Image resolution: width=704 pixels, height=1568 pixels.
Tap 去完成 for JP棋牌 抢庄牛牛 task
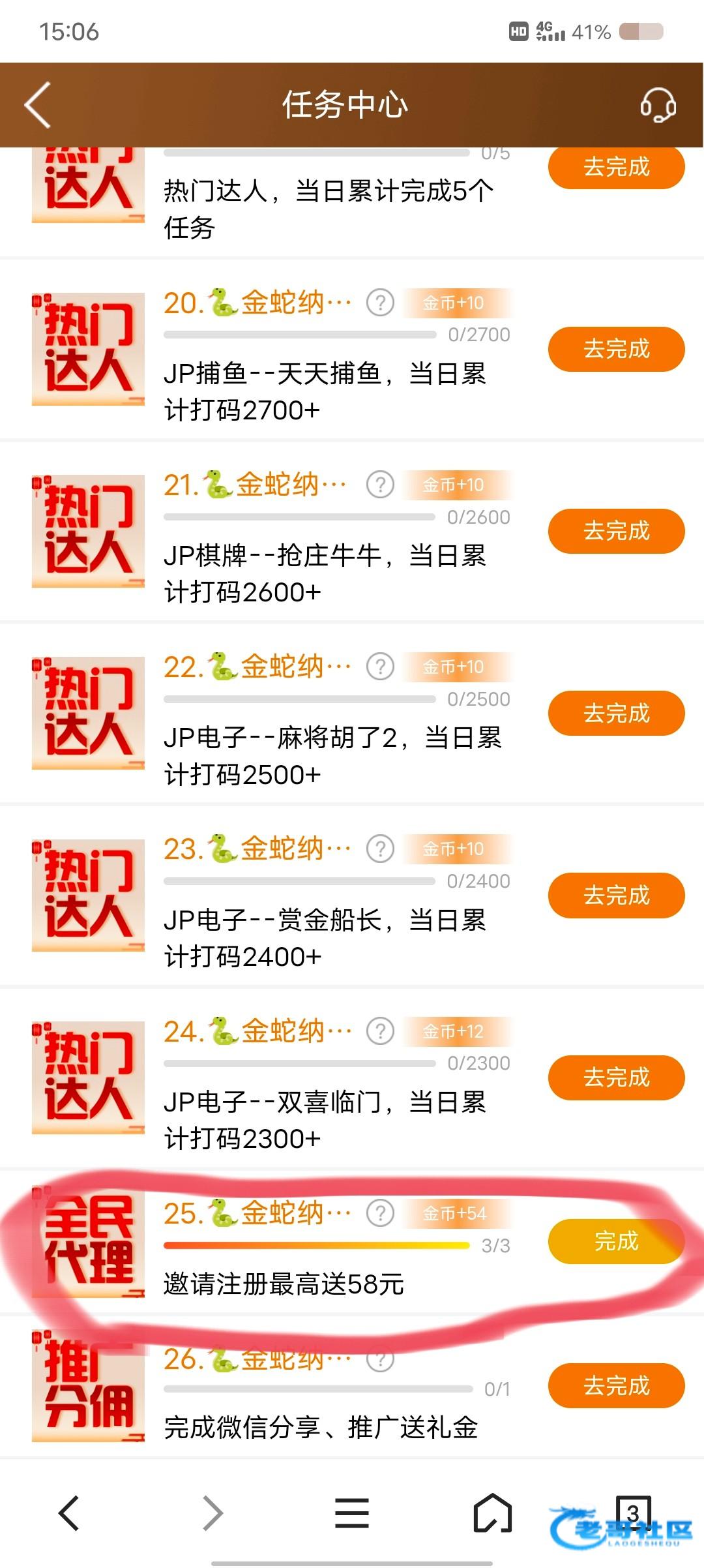pyautogui.click(x=616, y=531)
